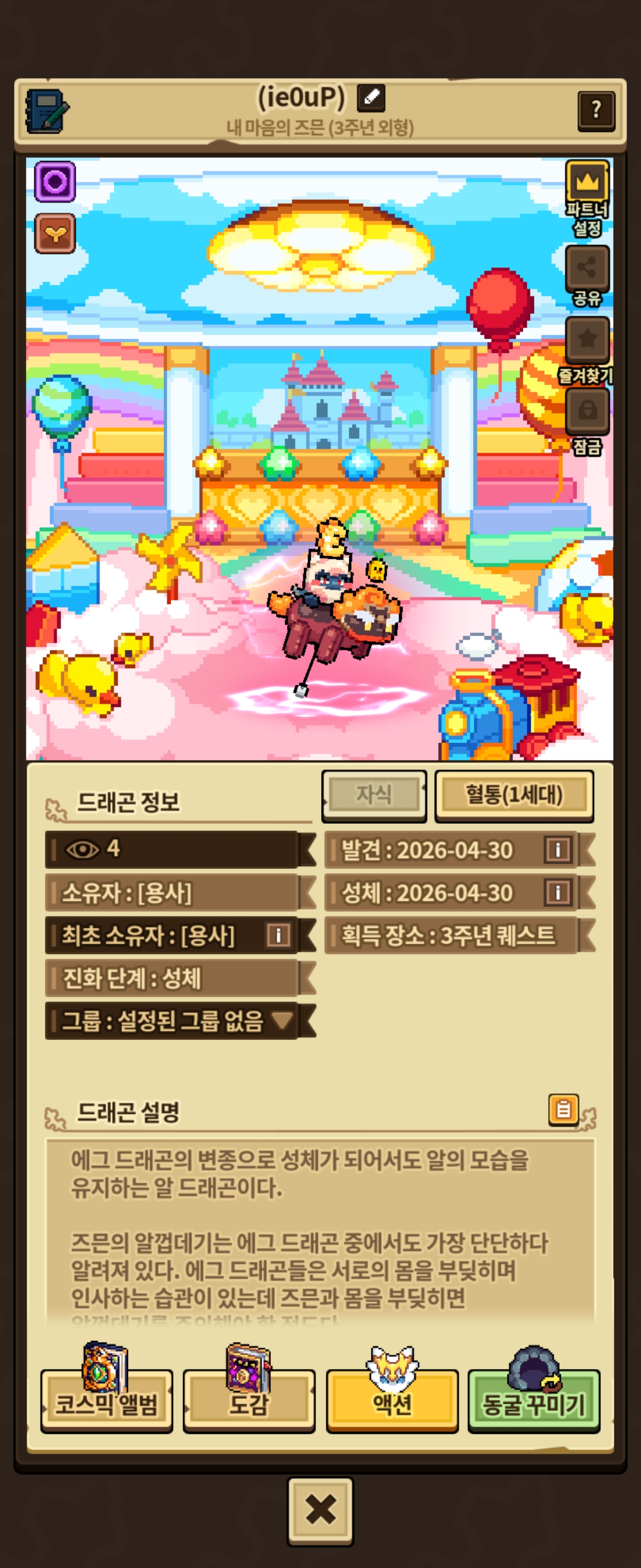Lock the dragon with 잠금
This screenshot has height=1568, width=641.
pos(587,411)
